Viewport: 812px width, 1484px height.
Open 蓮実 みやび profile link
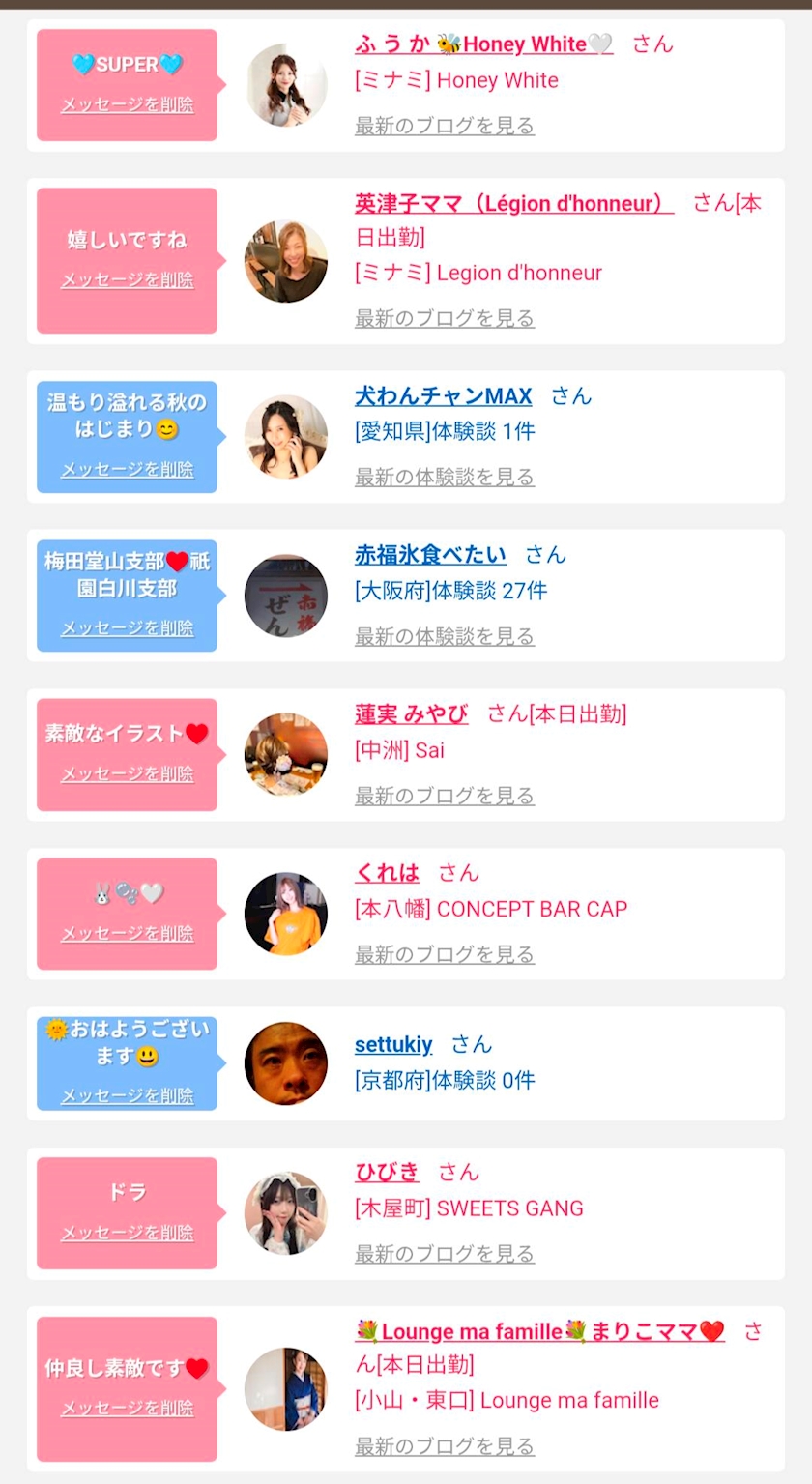[x=412, y=714]
